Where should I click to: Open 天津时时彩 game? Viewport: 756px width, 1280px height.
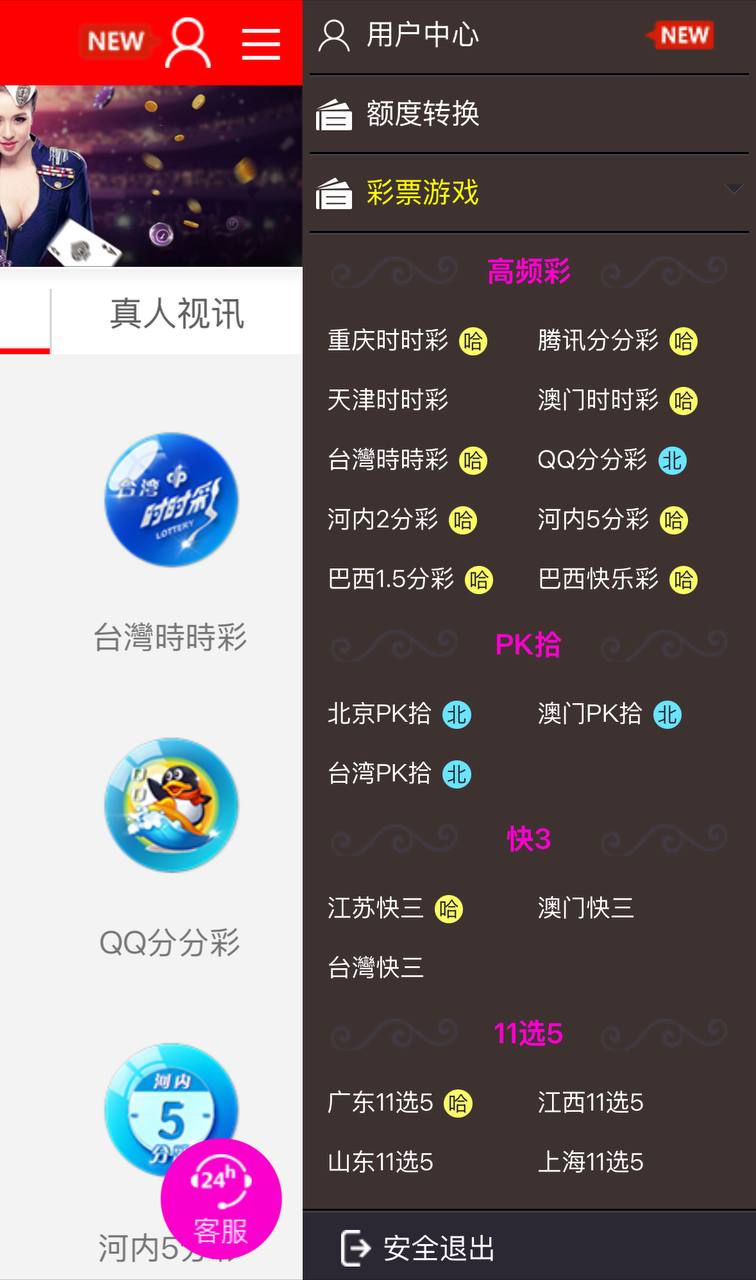point(388,401)
